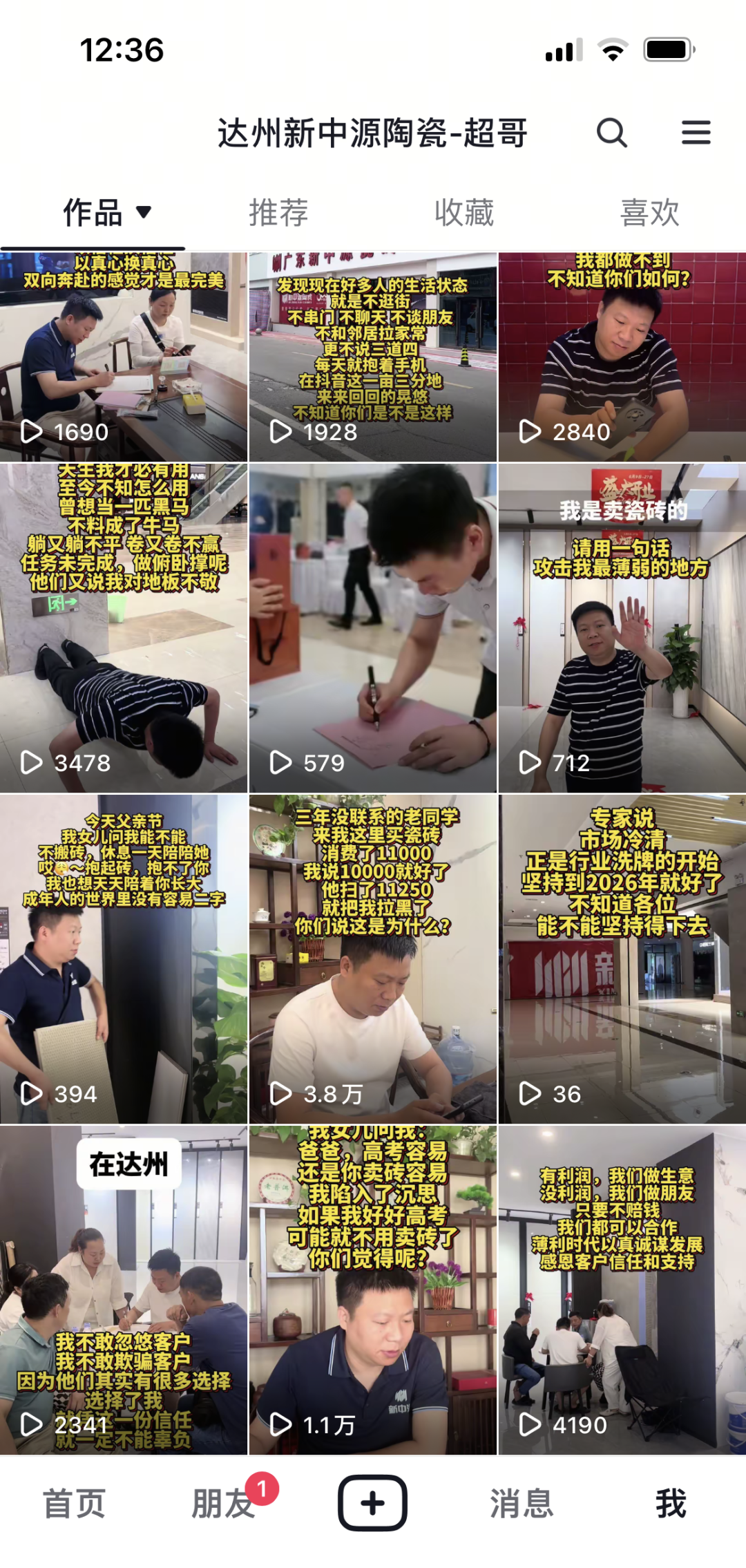Open the push-up video with 3478 plays
746x1568 pixels.
pos(124,627)
